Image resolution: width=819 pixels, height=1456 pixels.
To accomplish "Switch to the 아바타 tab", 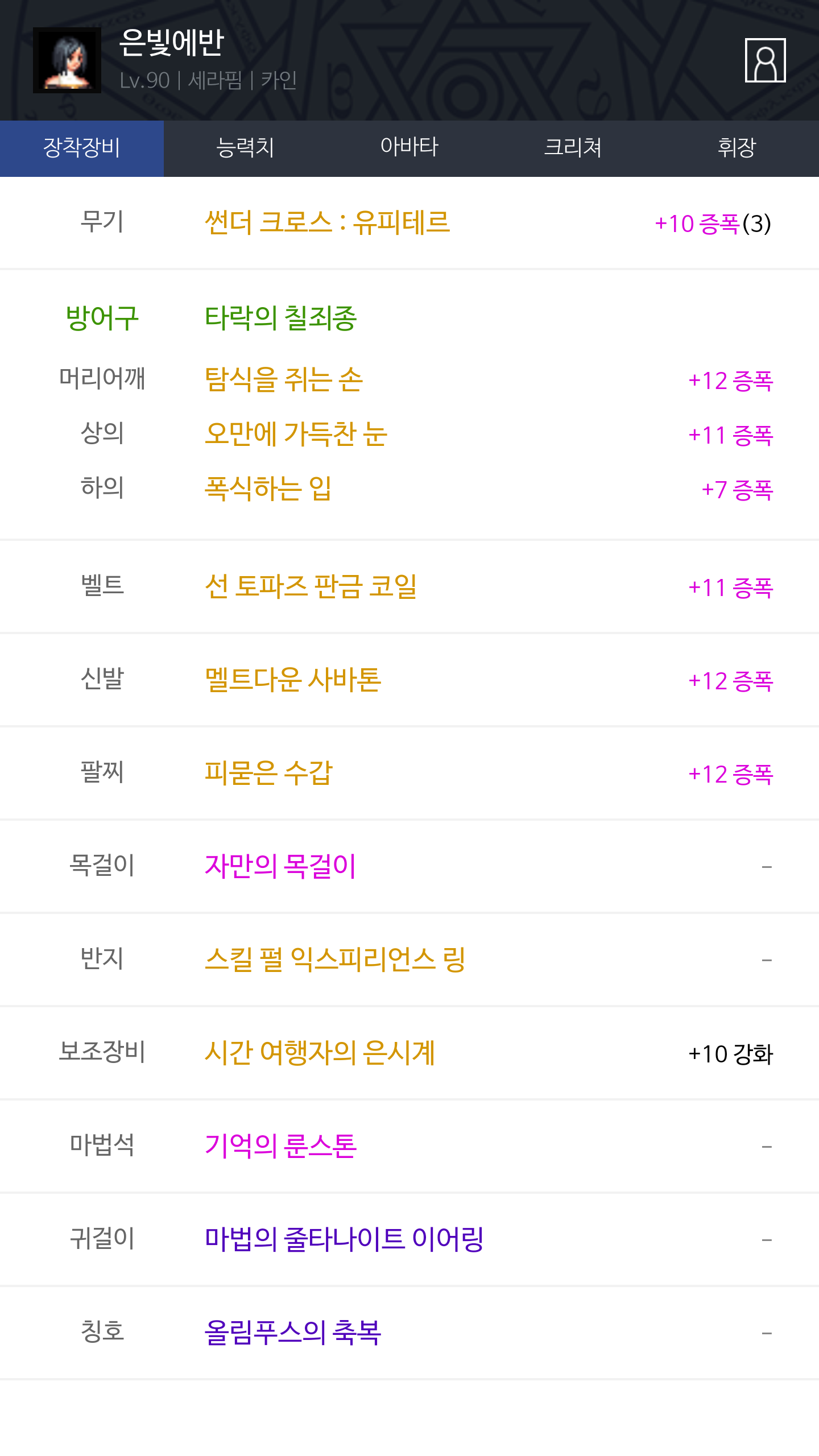I will [x=409, y=148].
